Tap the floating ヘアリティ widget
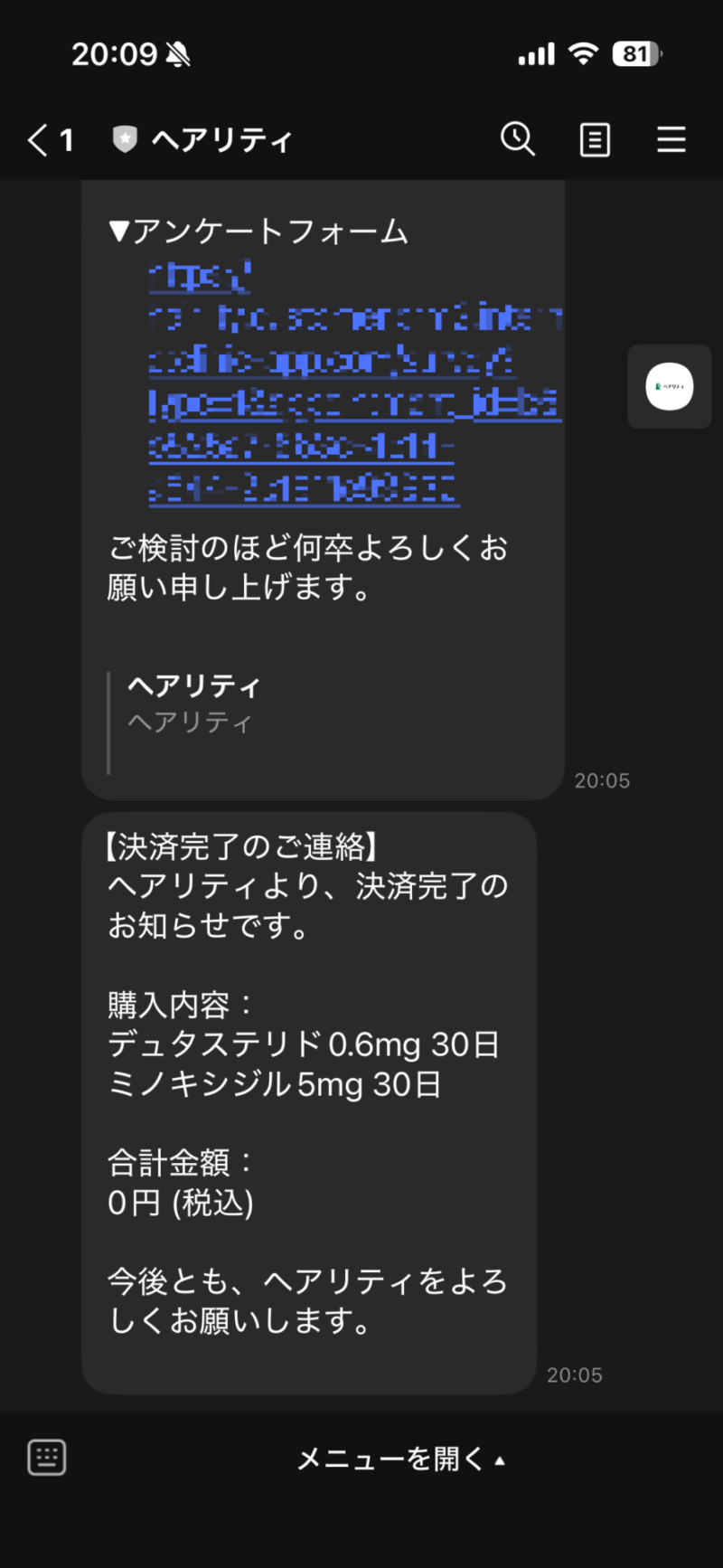The image size is (723, 1568). (x=670, y=386)
